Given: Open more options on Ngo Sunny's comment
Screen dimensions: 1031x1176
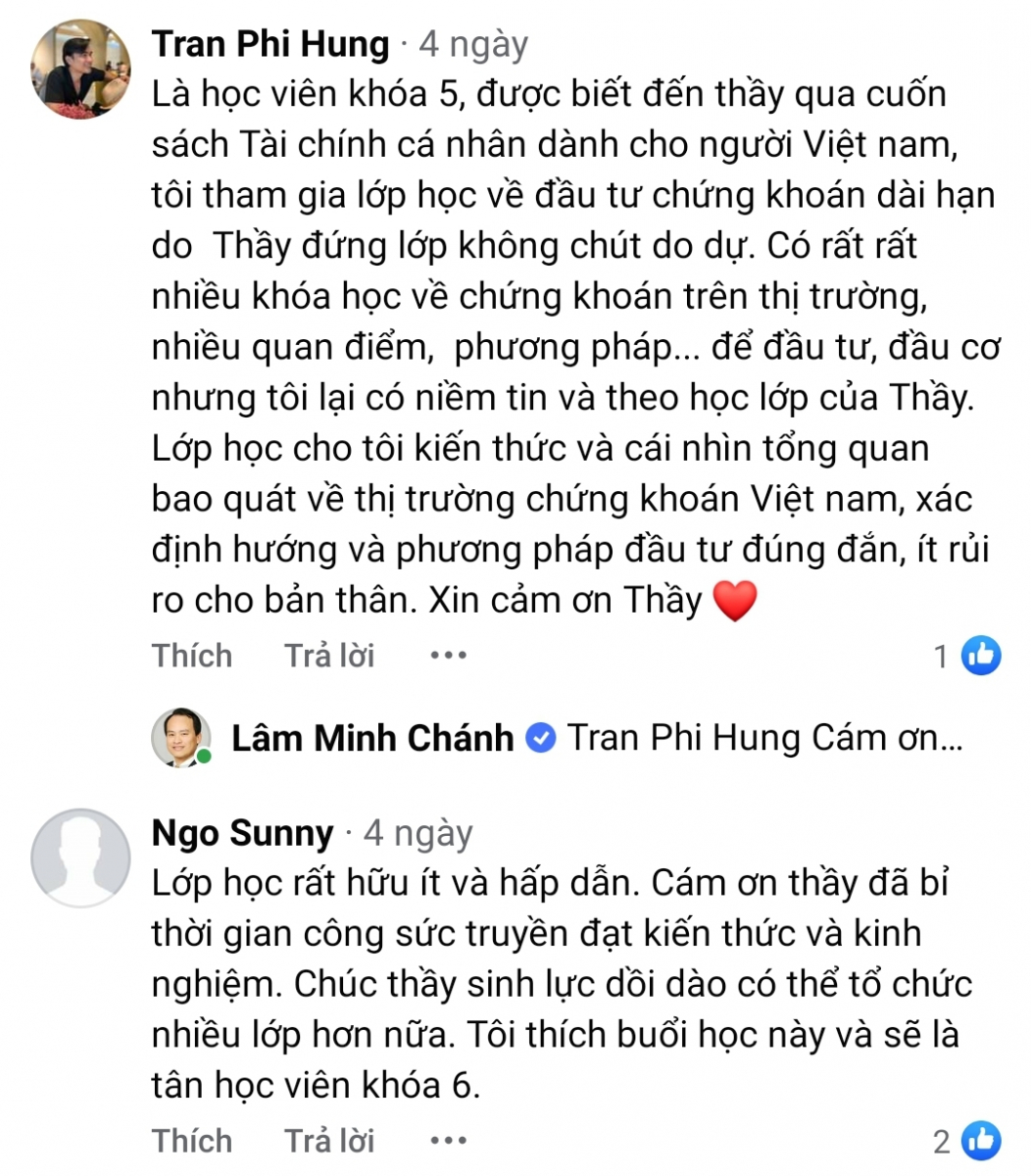Looking at the screenshot, I should pyautogui.click(x=449, y=1140).
